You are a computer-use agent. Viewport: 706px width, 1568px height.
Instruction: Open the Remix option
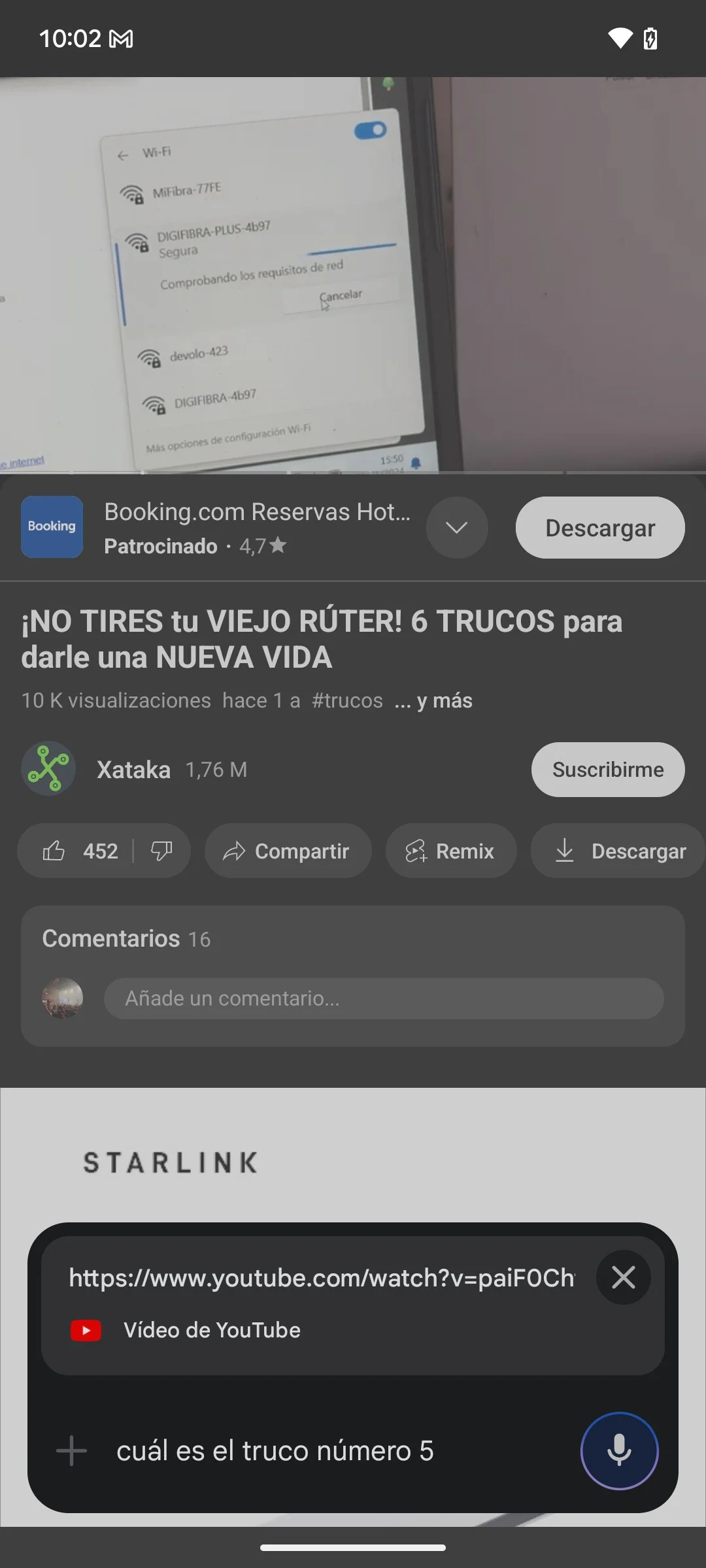pos(450,851)
